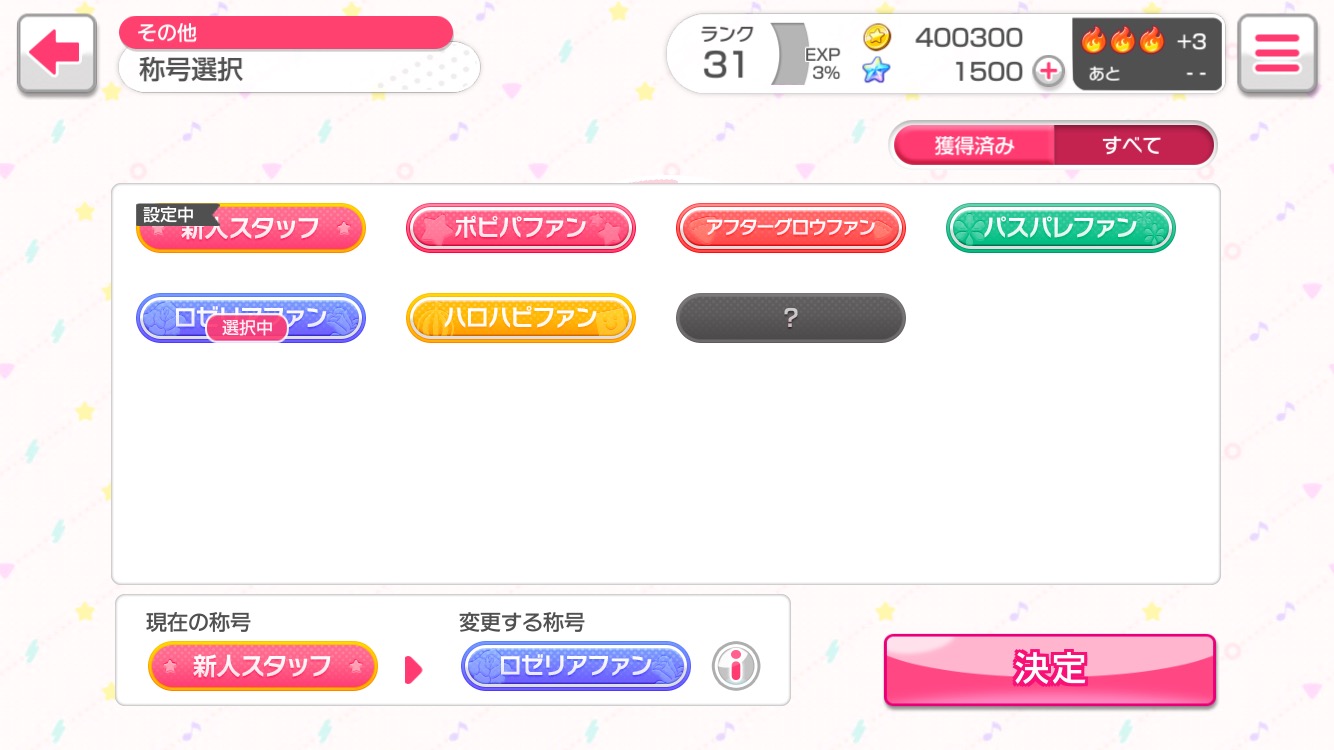The image size is (1334, 750).
Task: Tap the locked question mark title
Action: pyautogui.click(x=791, y=319)
